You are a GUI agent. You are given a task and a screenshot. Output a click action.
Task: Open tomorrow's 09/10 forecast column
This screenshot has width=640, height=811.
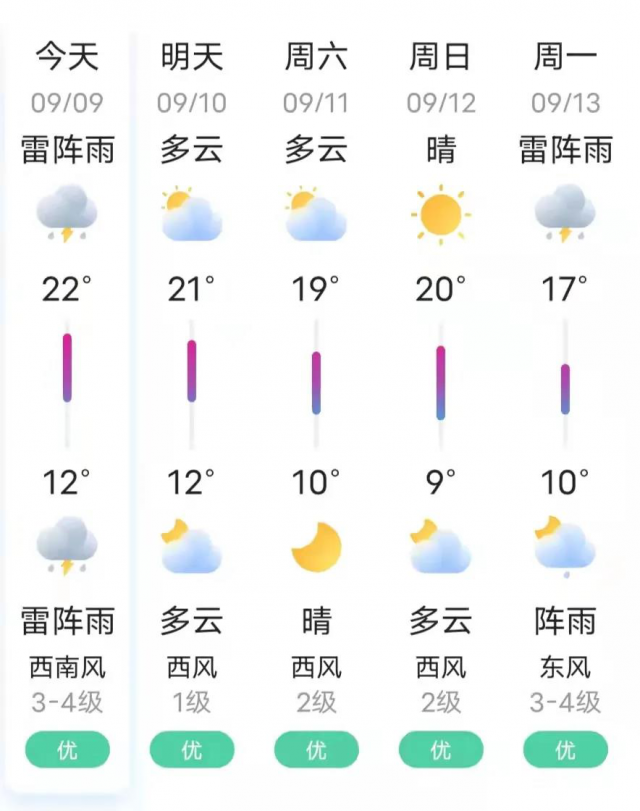(x=192, y=400)
